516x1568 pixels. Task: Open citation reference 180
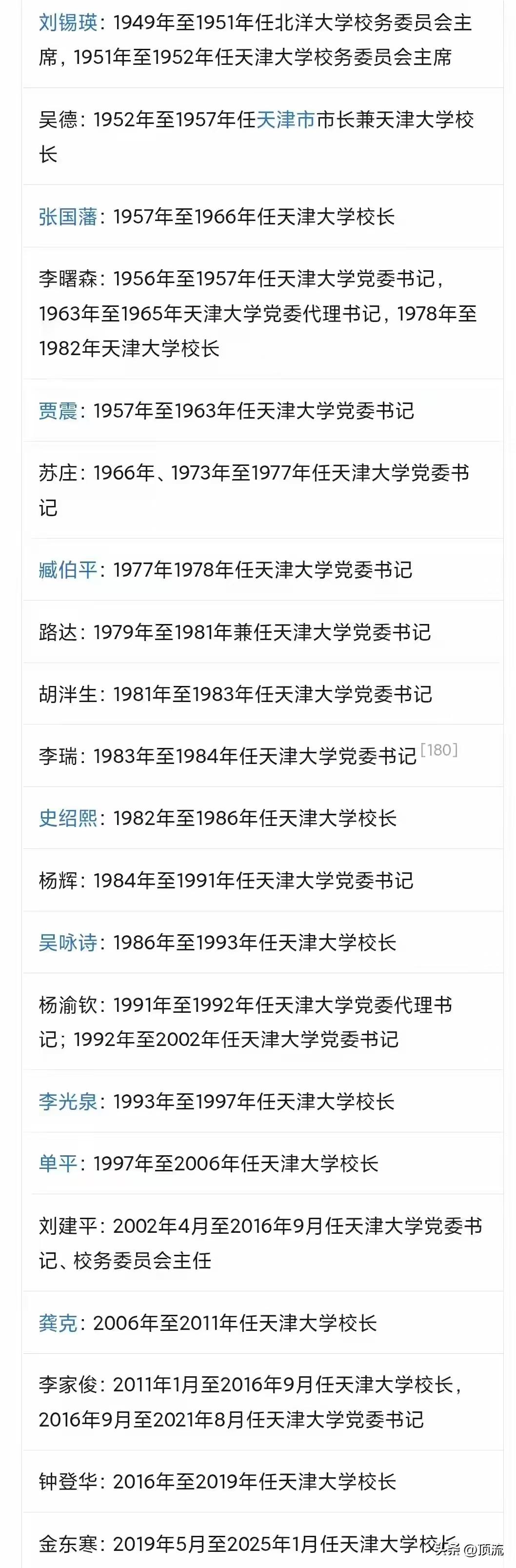(x=439, y=750)
